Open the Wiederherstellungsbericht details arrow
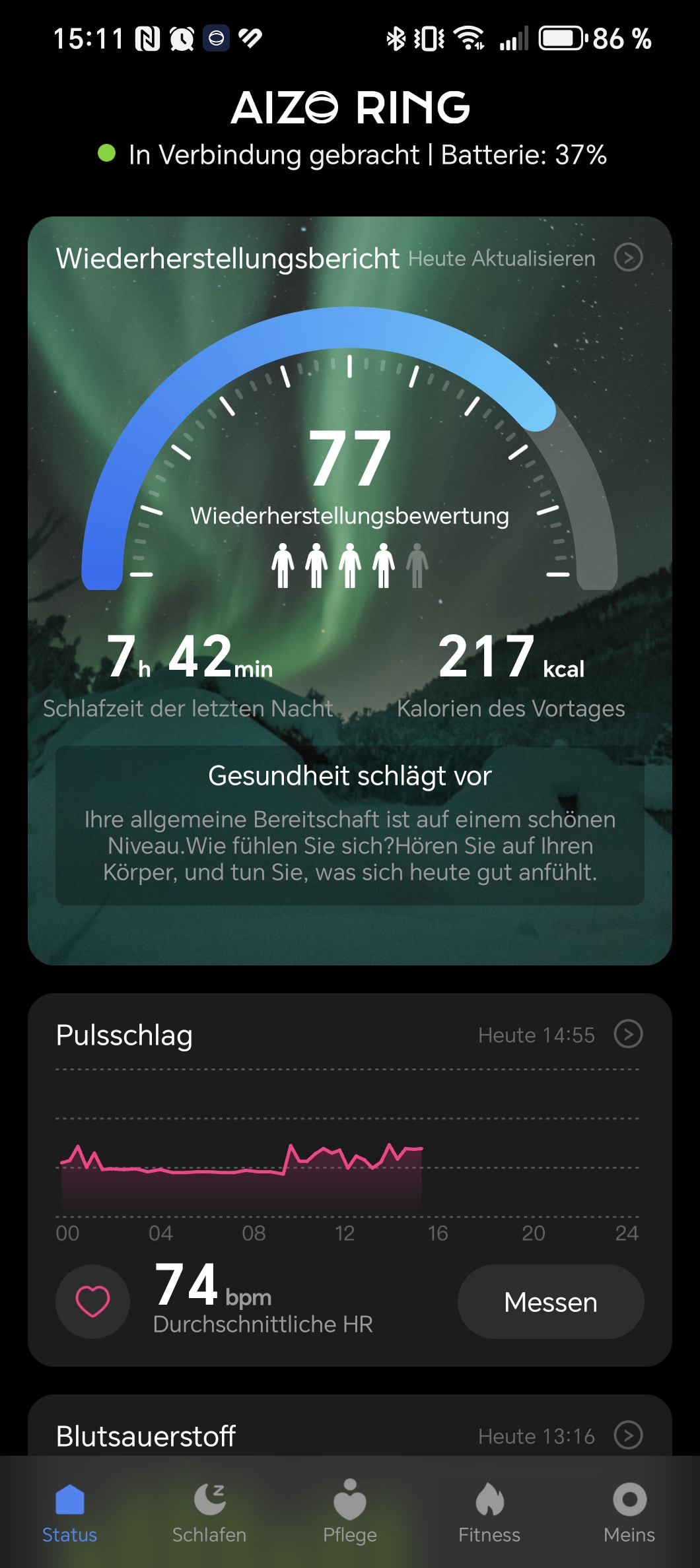700x1568 pixels. click(628, 257)
